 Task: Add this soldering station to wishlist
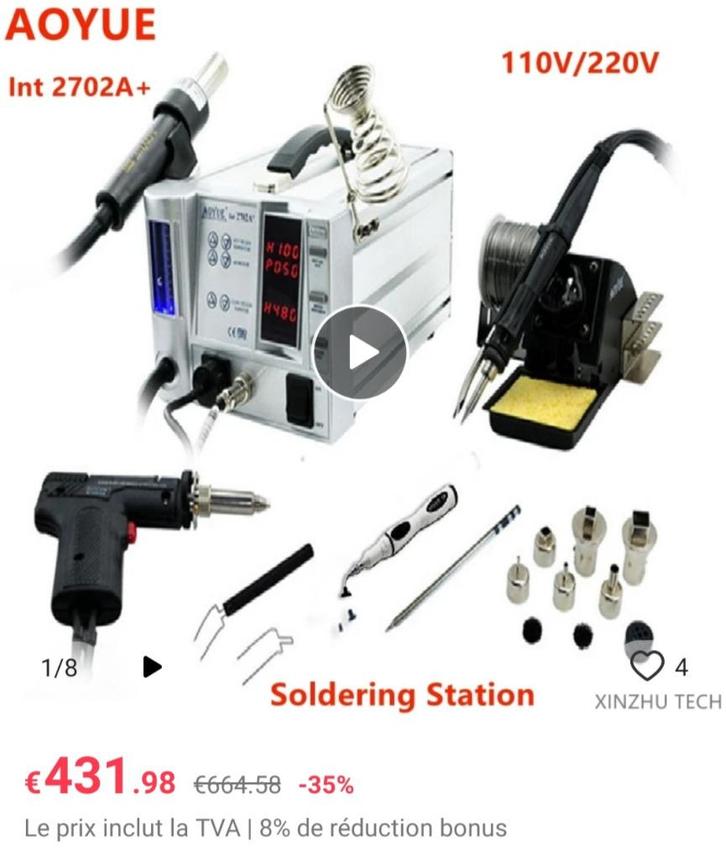[x=647, y=666]
